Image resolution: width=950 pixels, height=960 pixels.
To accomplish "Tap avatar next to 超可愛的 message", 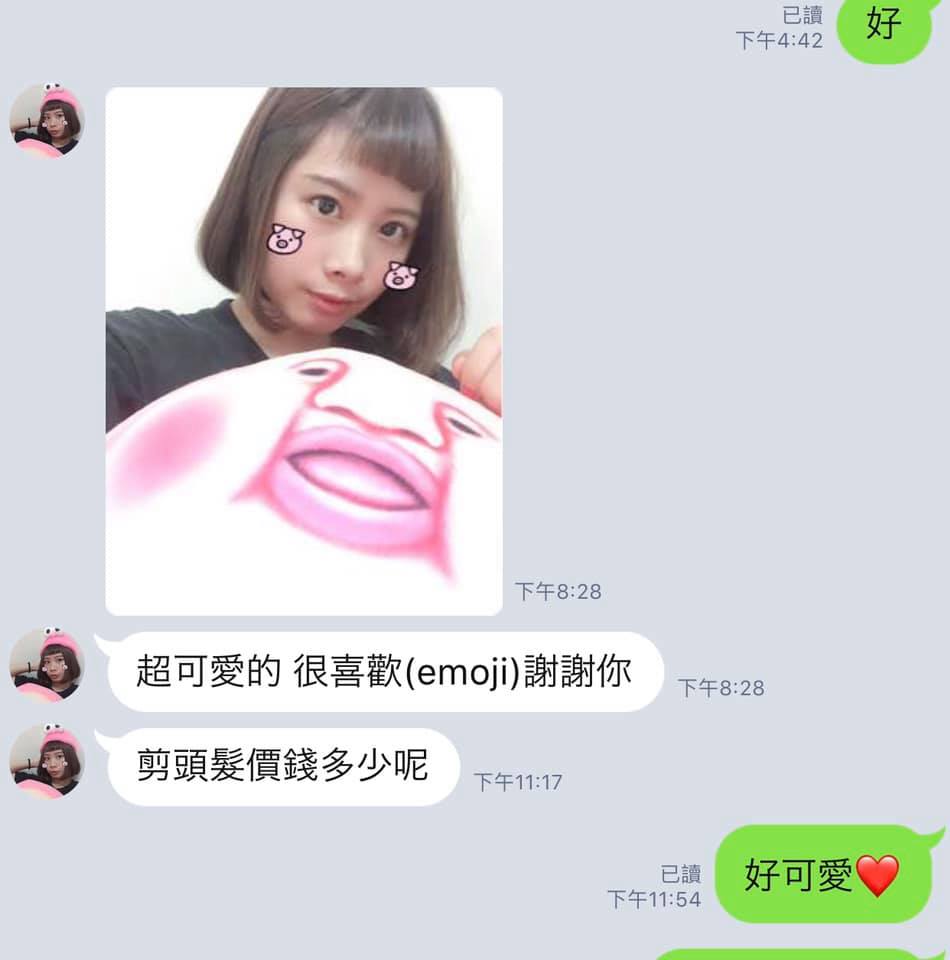I will click(x=47, y=665).
